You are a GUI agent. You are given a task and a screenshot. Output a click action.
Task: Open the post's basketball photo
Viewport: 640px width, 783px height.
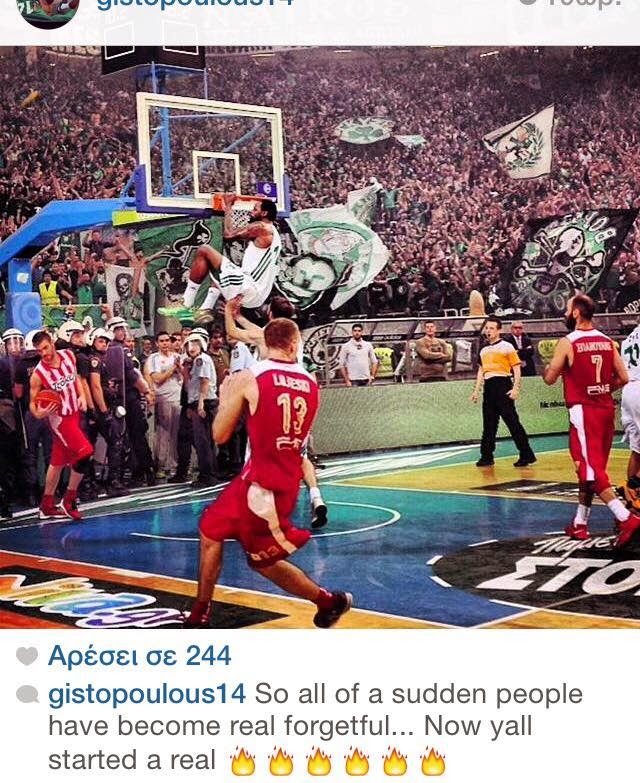(x=320, y=336)
